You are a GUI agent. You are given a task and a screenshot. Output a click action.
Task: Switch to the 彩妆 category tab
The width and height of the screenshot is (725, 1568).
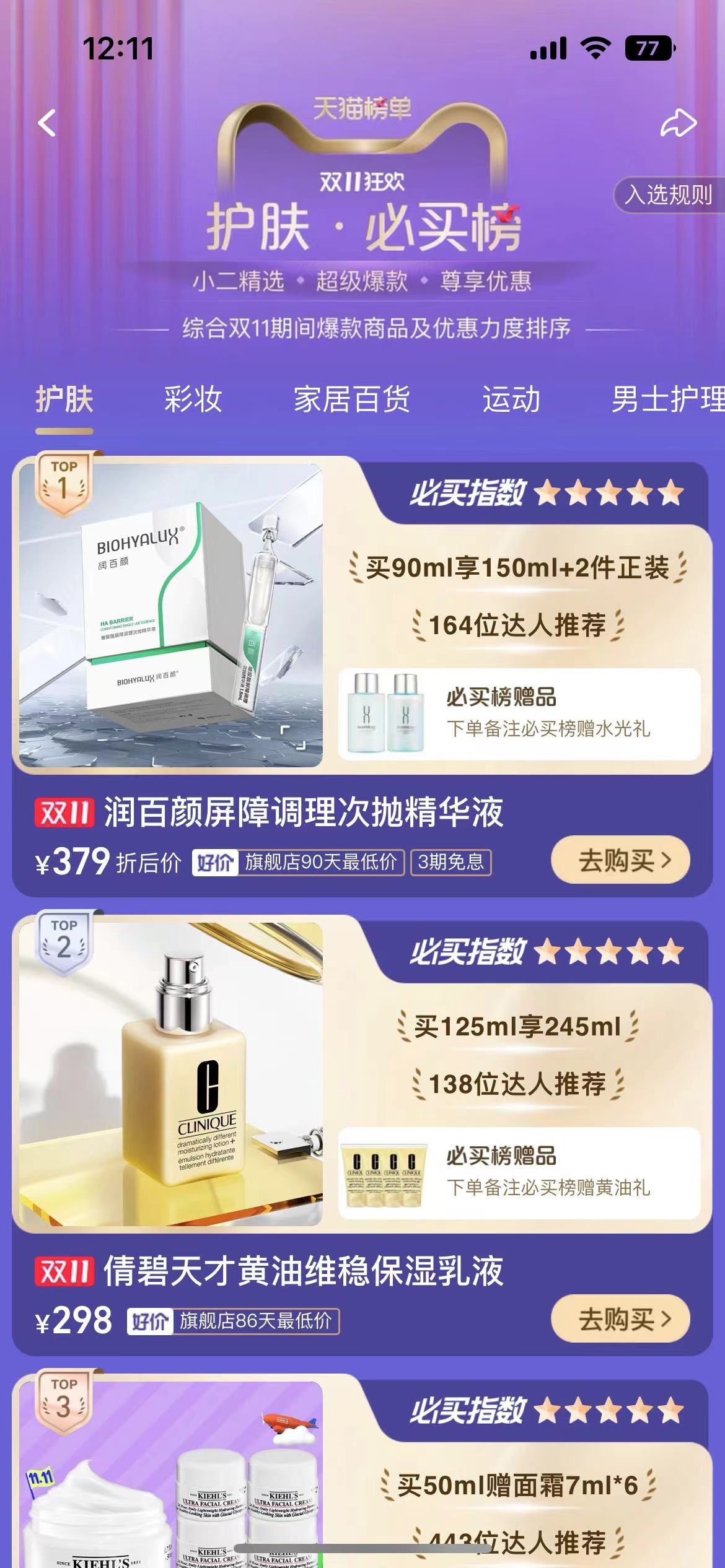(x=193, y=399)
